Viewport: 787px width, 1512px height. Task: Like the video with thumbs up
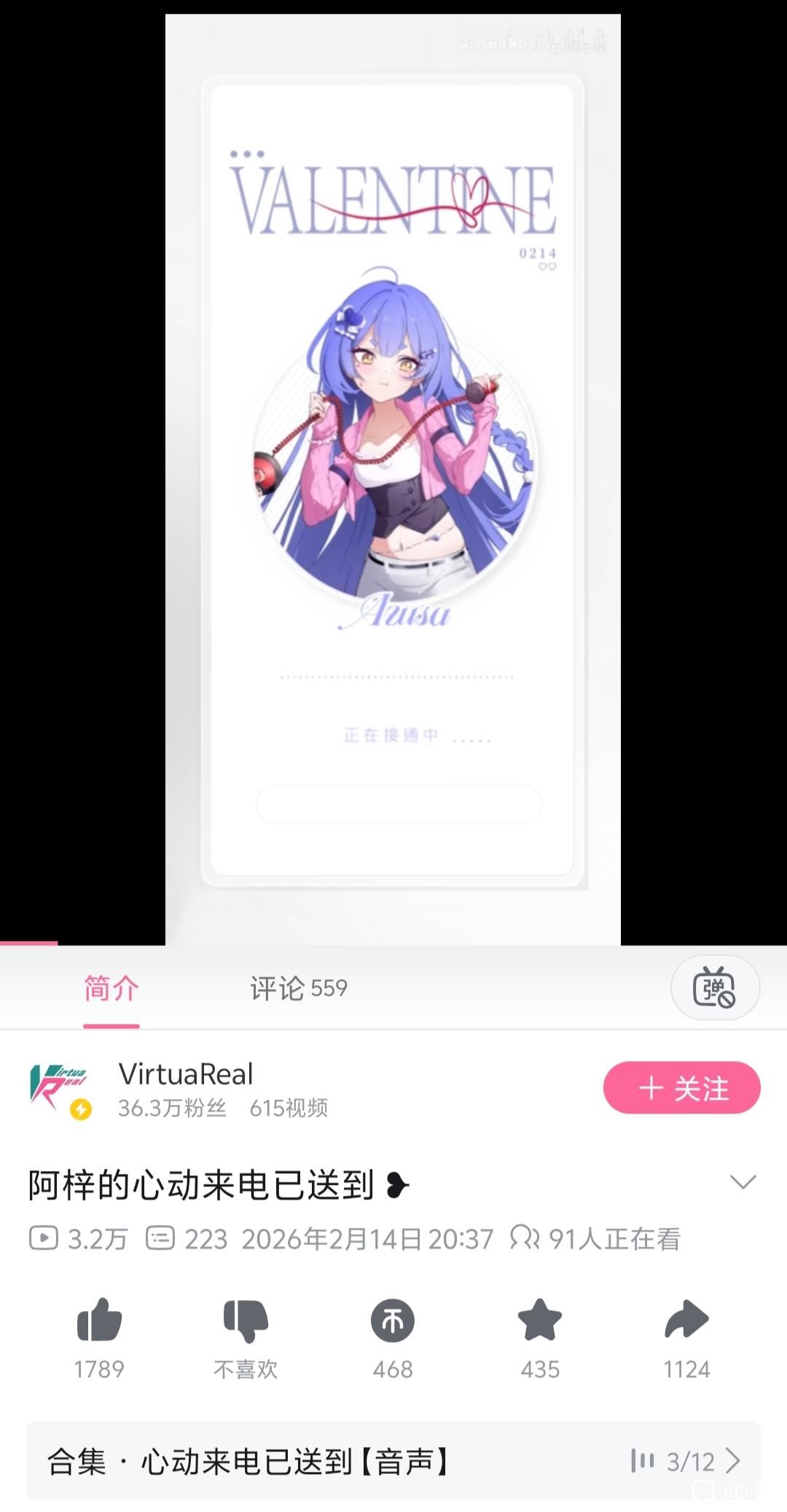pos(99,1320)
